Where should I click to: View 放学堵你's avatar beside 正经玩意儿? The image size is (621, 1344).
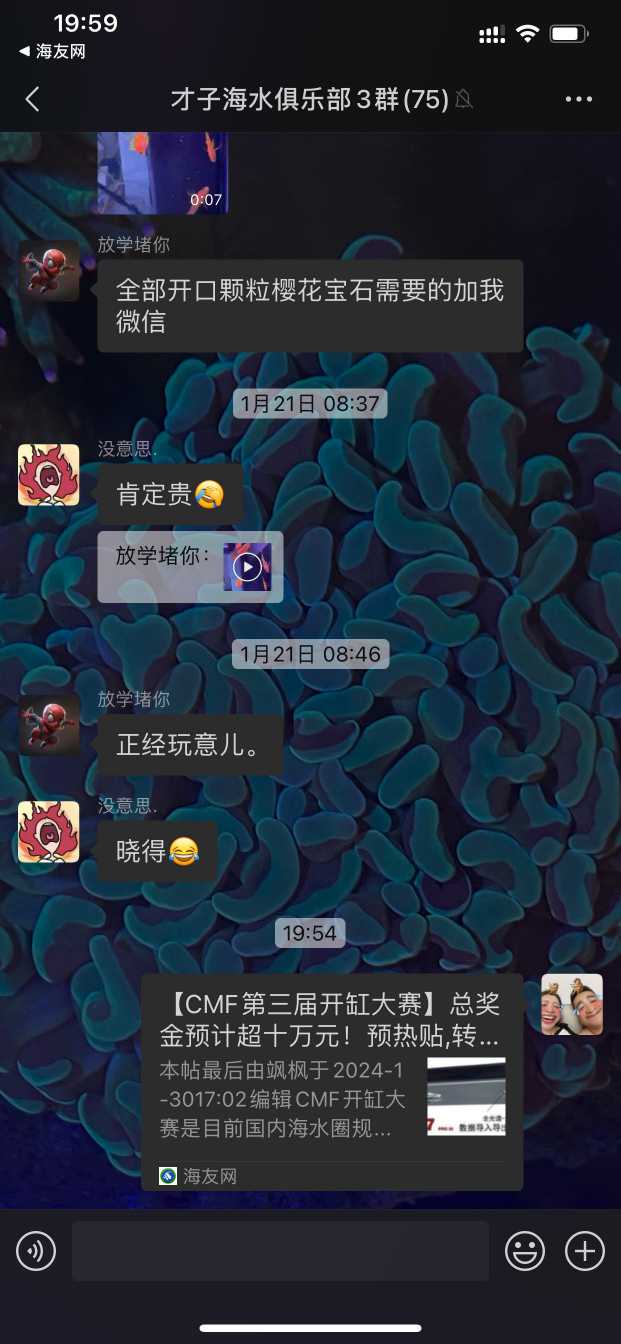point(49,725)
